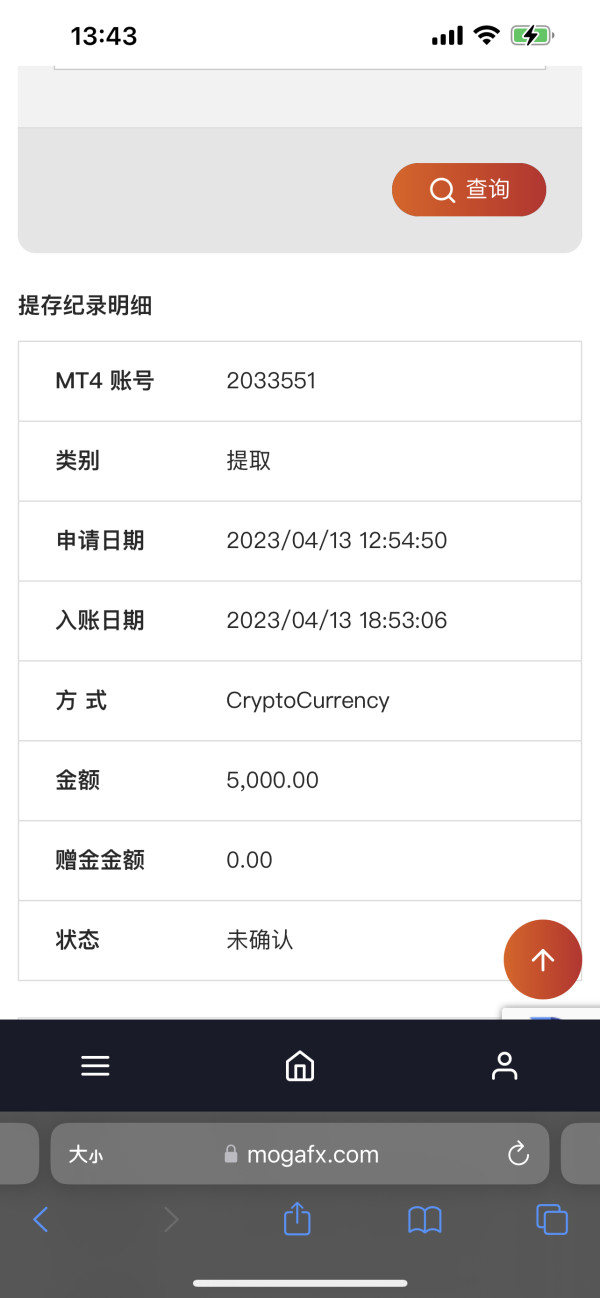Jump back to top with arrow button
This screenshot has height=1298, width=600.
point(542,960)
